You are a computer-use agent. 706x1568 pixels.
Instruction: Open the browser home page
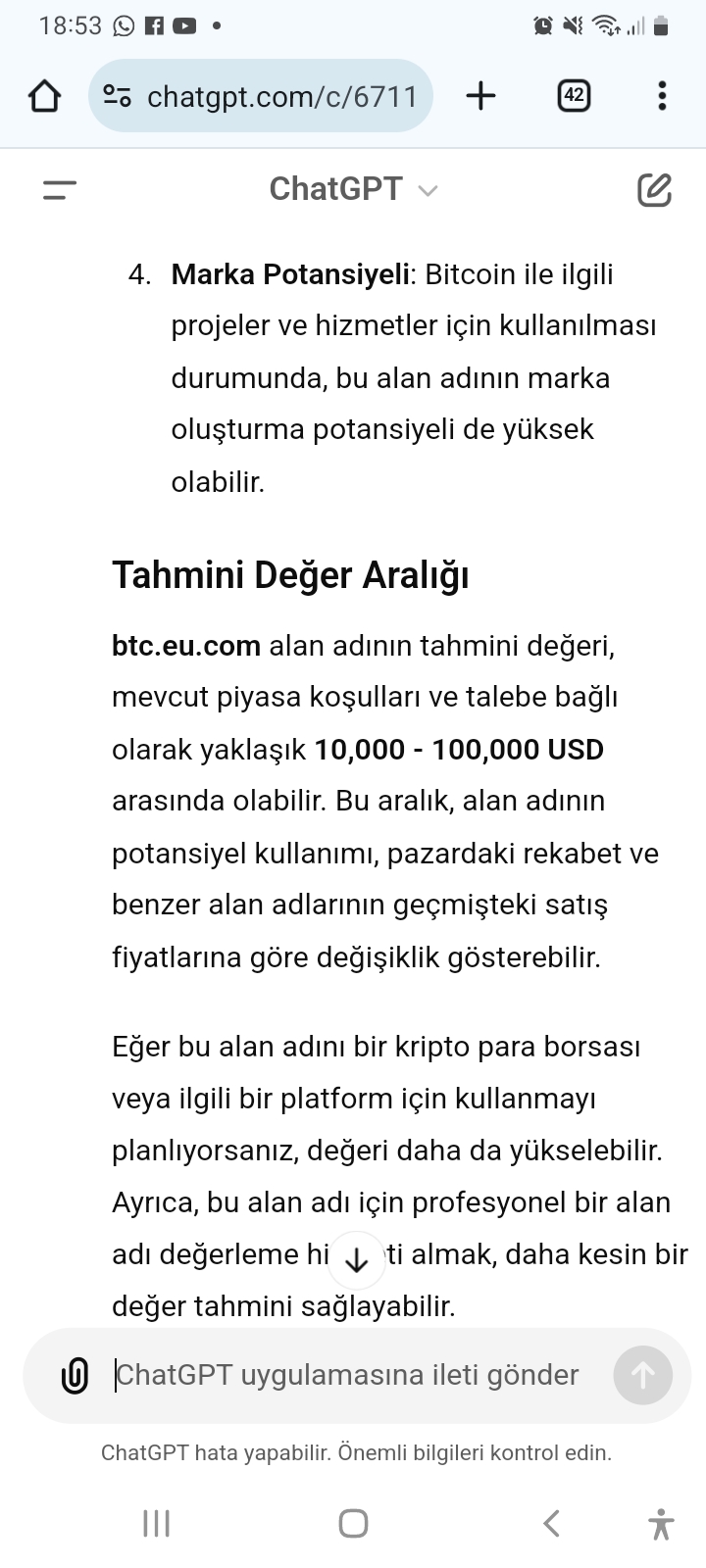[44, 96]
